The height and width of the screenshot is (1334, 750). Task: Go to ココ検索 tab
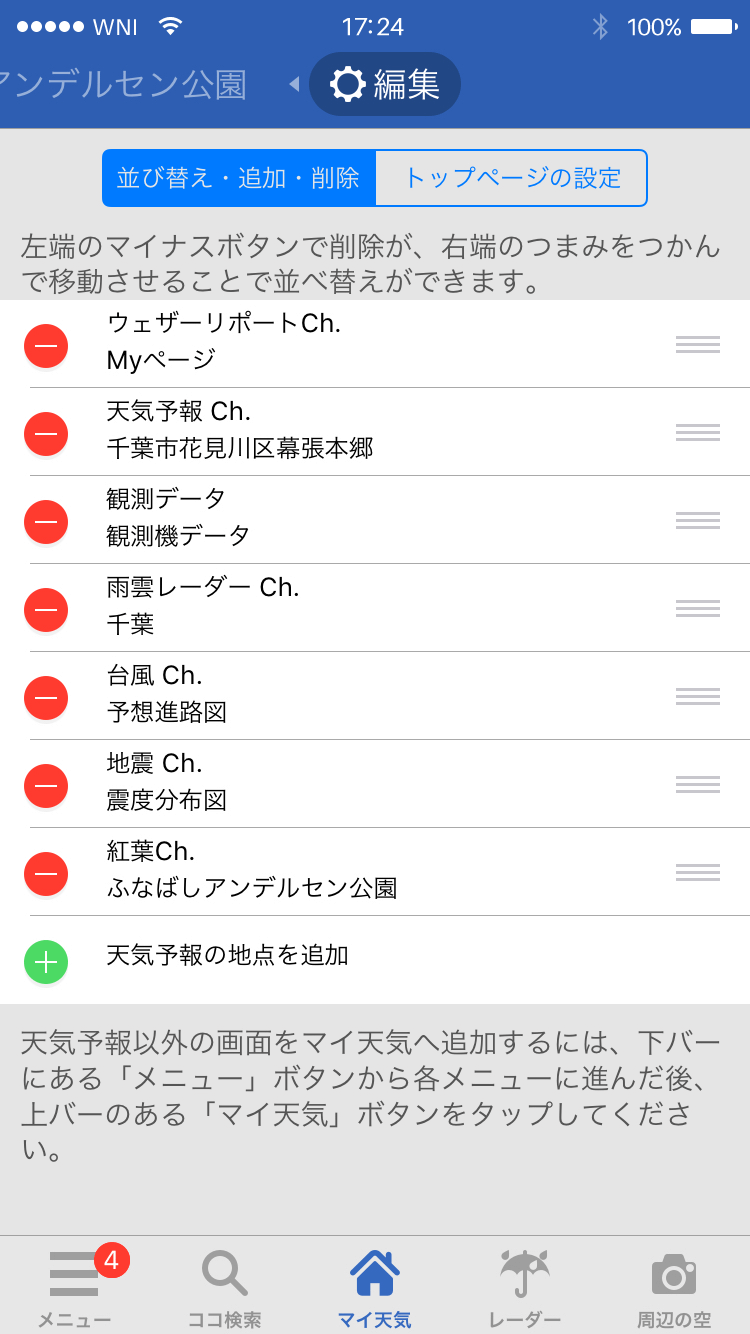tap(225, 1287)
